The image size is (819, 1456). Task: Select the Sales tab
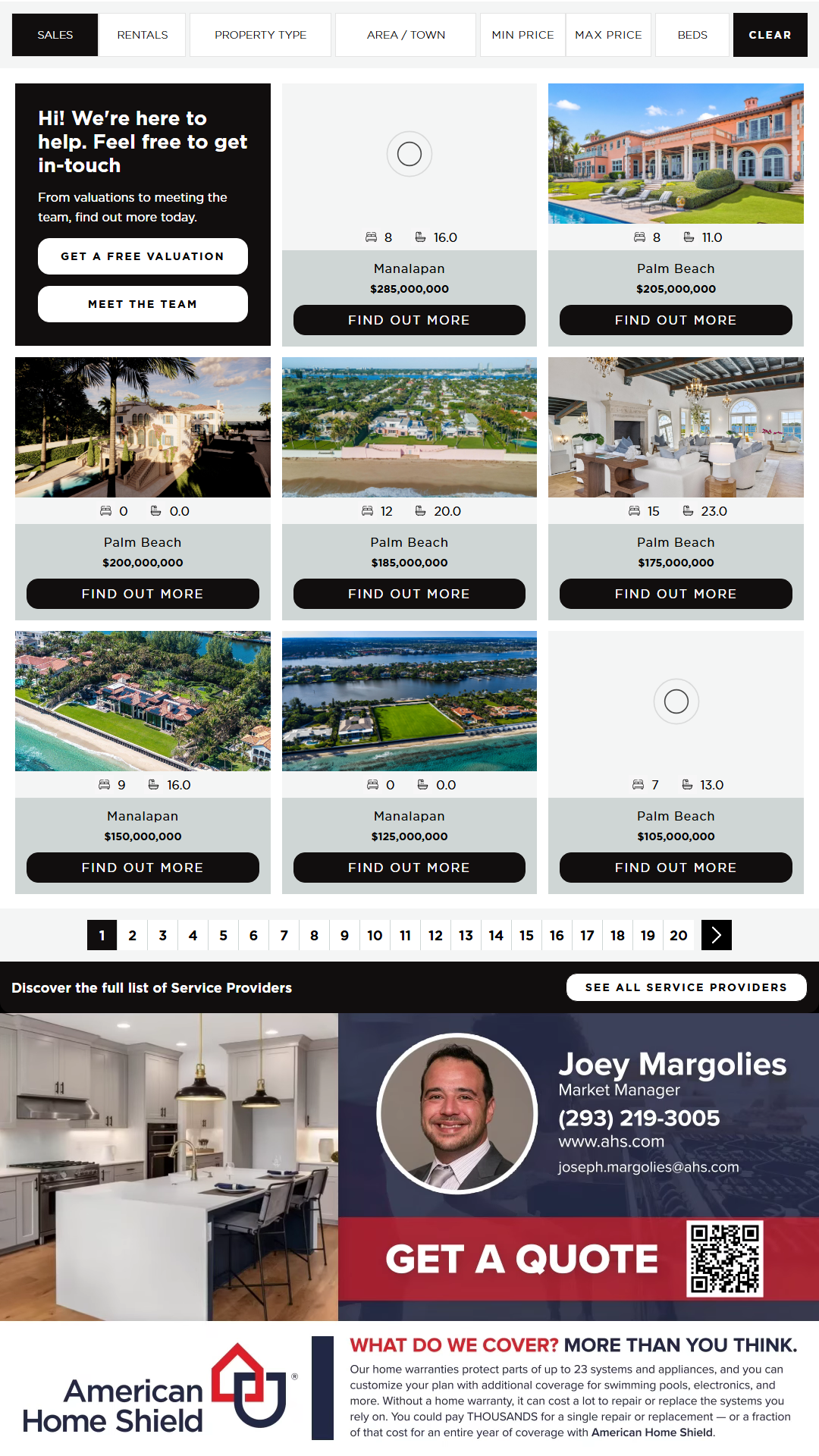(55, 35)
